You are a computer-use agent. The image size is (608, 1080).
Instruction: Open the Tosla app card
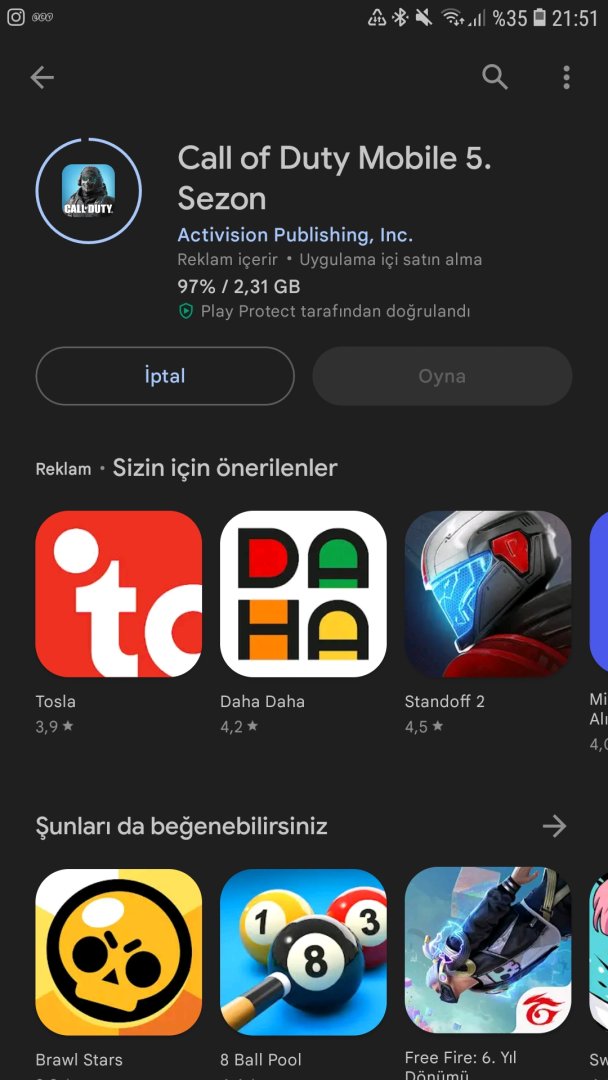118,594
